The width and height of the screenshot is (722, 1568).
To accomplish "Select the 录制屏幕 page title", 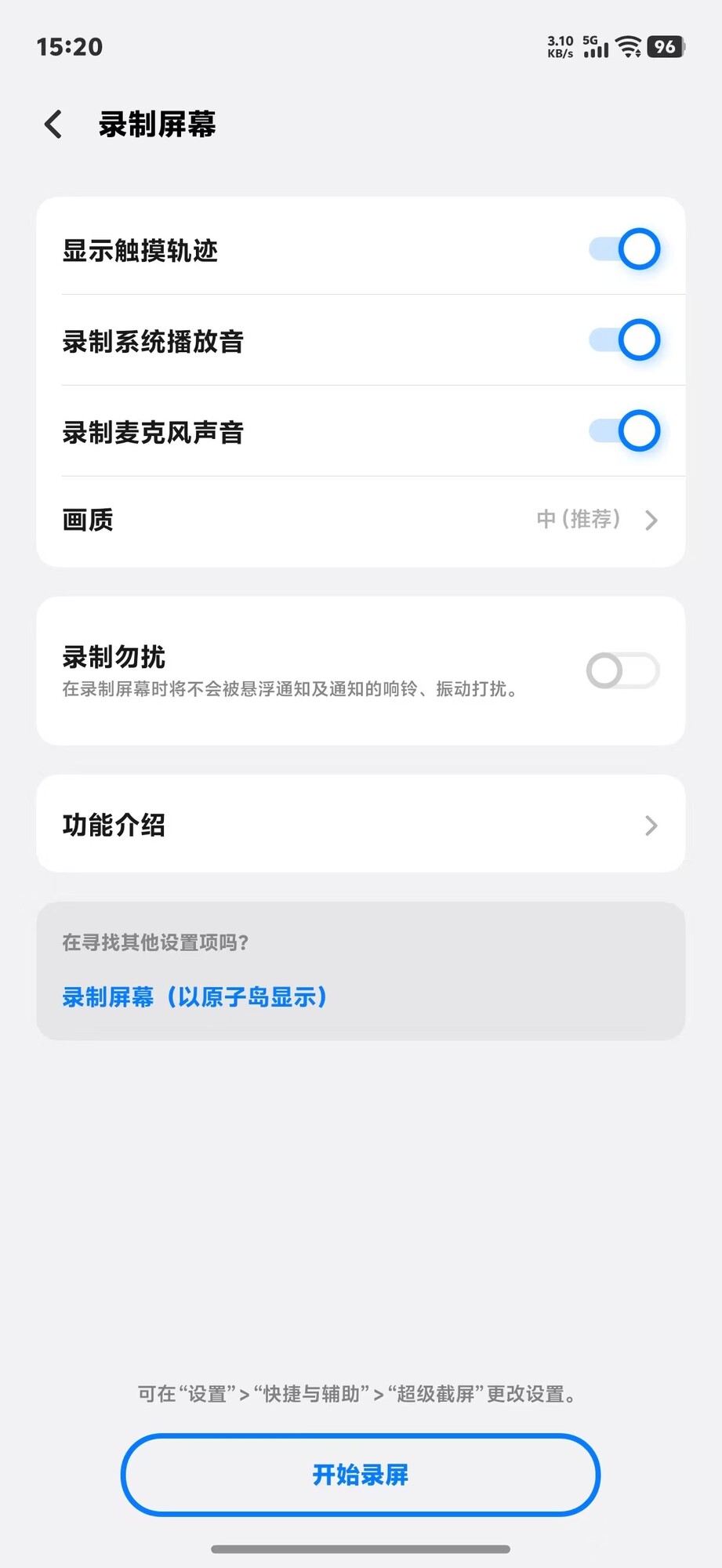I will (156, 124).
